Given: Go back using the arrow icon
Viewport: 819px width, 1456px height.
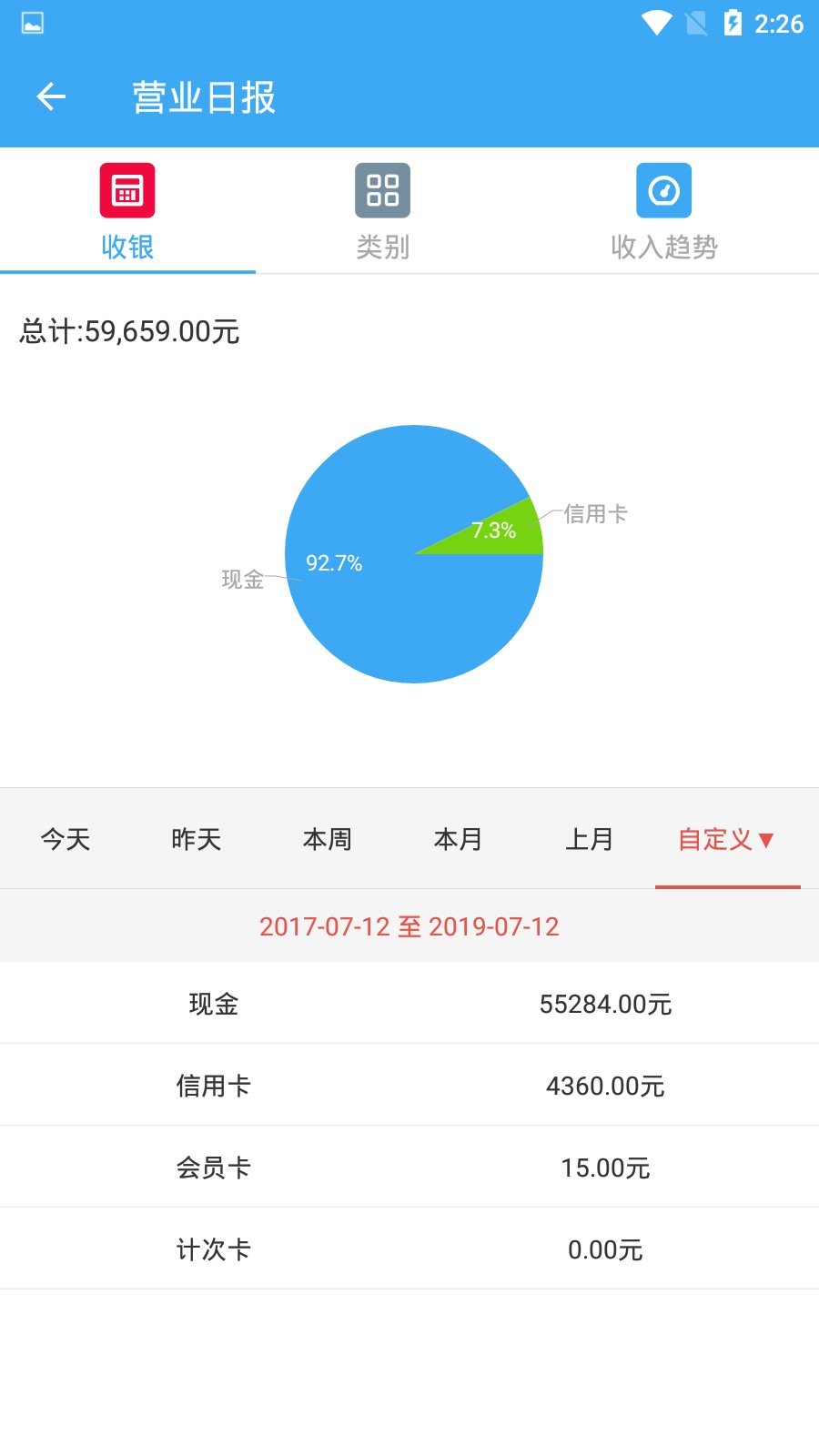Looking at the screenshot, I should pyautogui.click(x=51, y=96).
